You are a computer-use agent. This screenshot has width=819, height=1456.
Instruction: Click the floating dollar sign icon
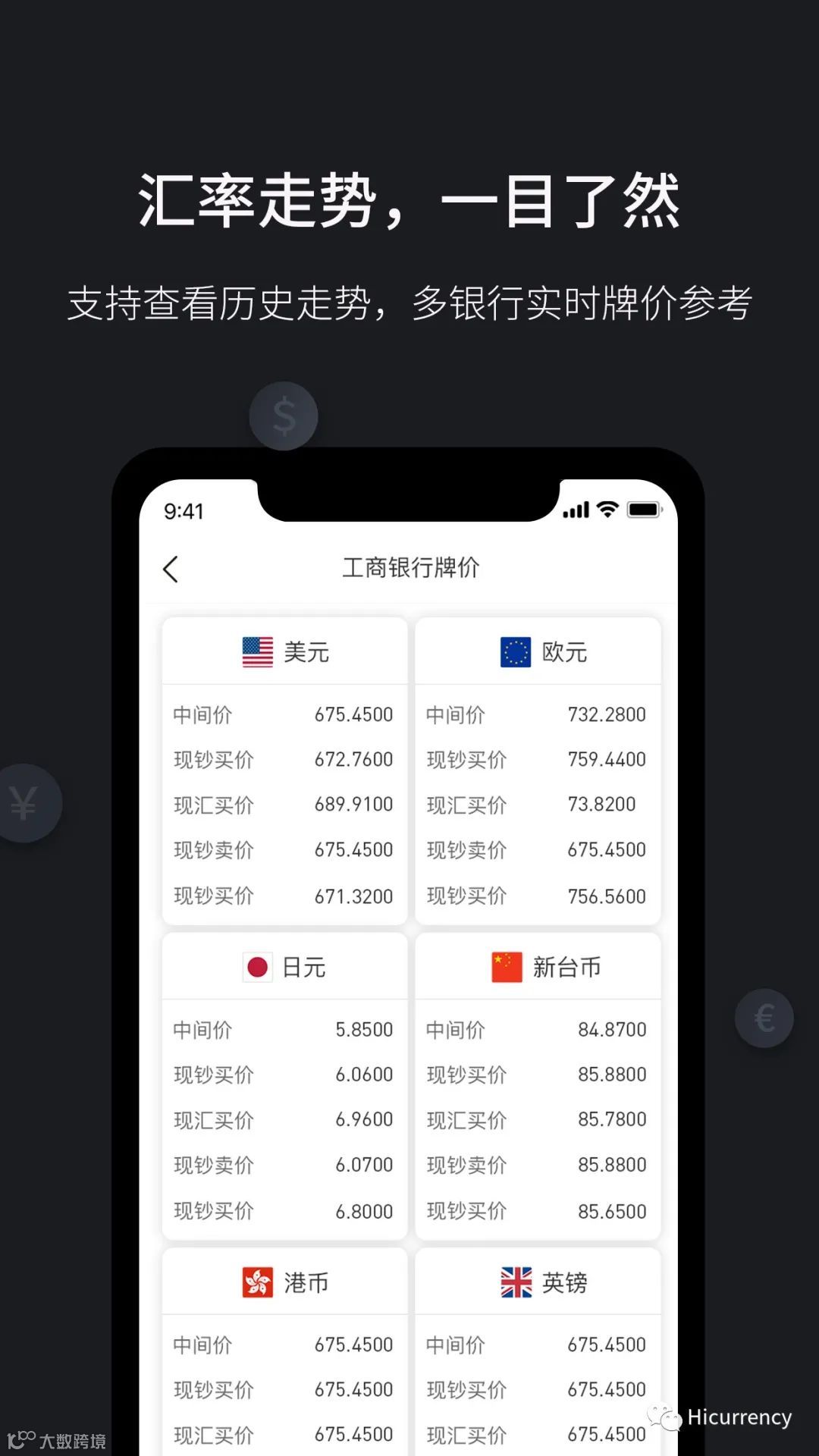(x=284, y=416)
